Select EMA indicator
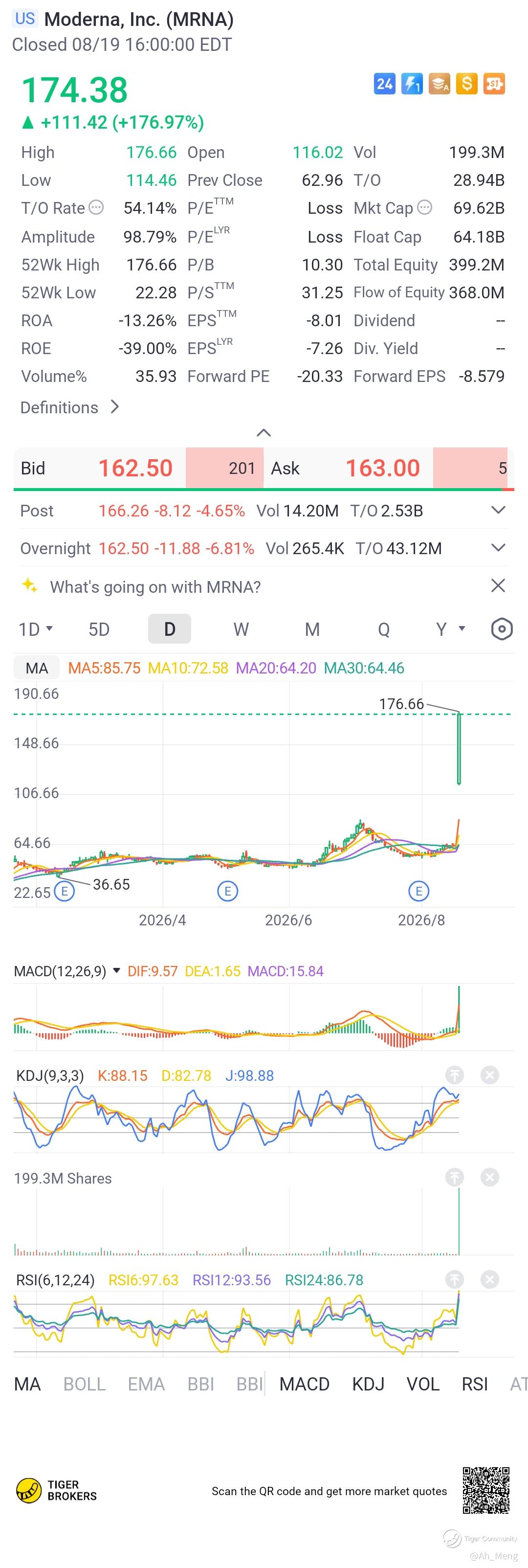This screenshot has width=528, height=1568. (x=146, y=1384)
